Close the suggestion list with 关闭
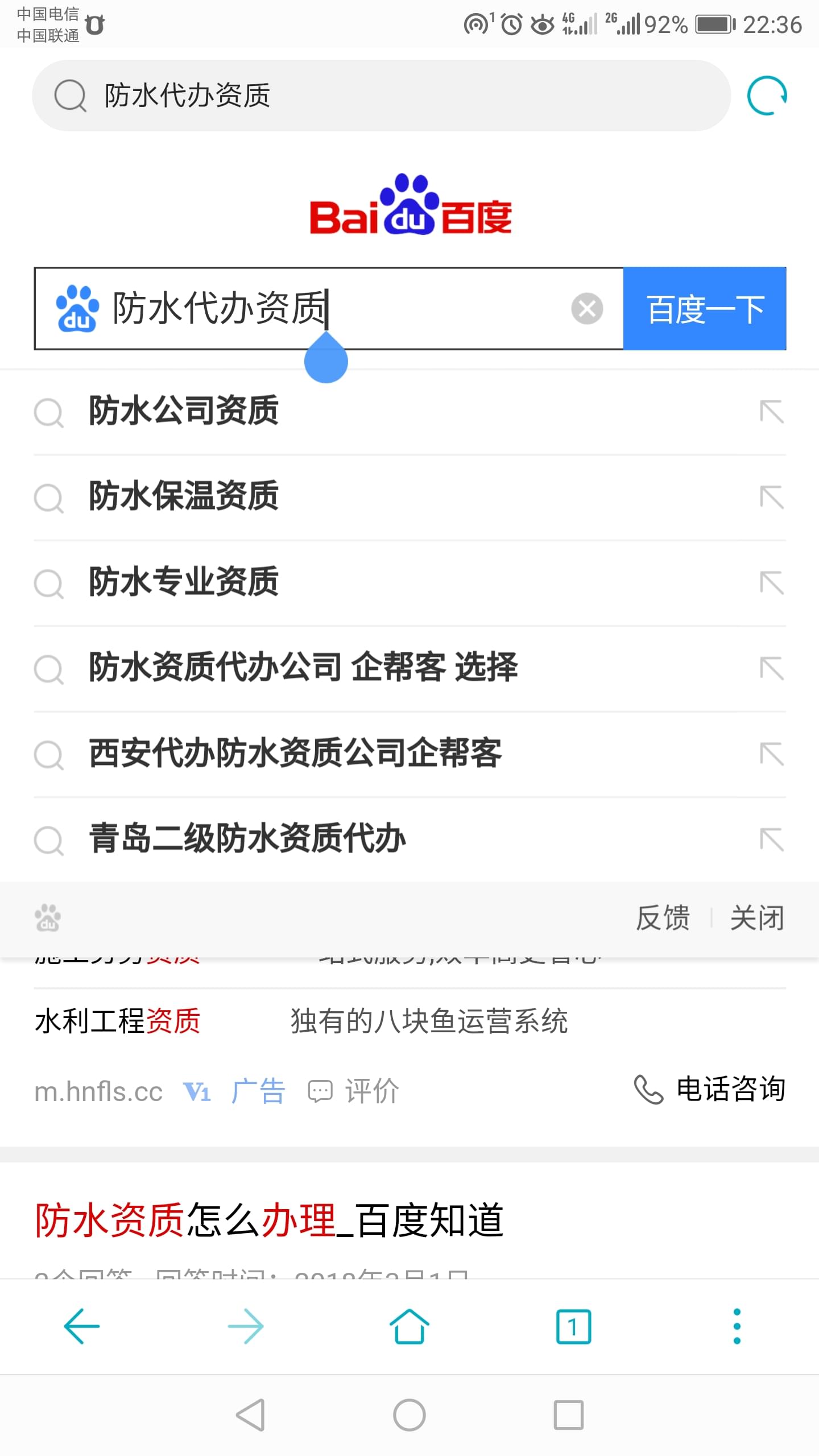Screen dimensions: 819x1456 757,918
